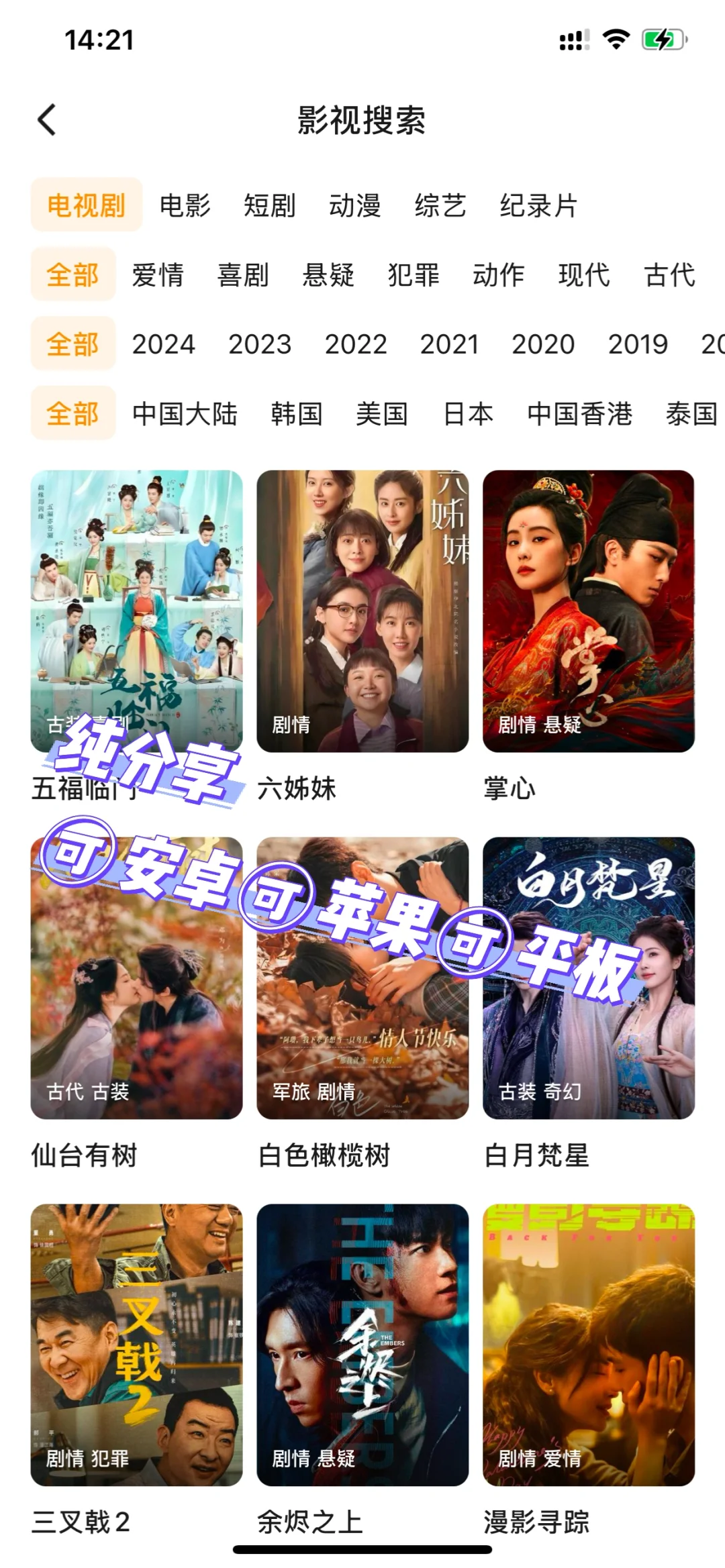This screenshot has height=1568, width=725.
Task: Filter by region 韩国
Action: click(x=296, y=413)
